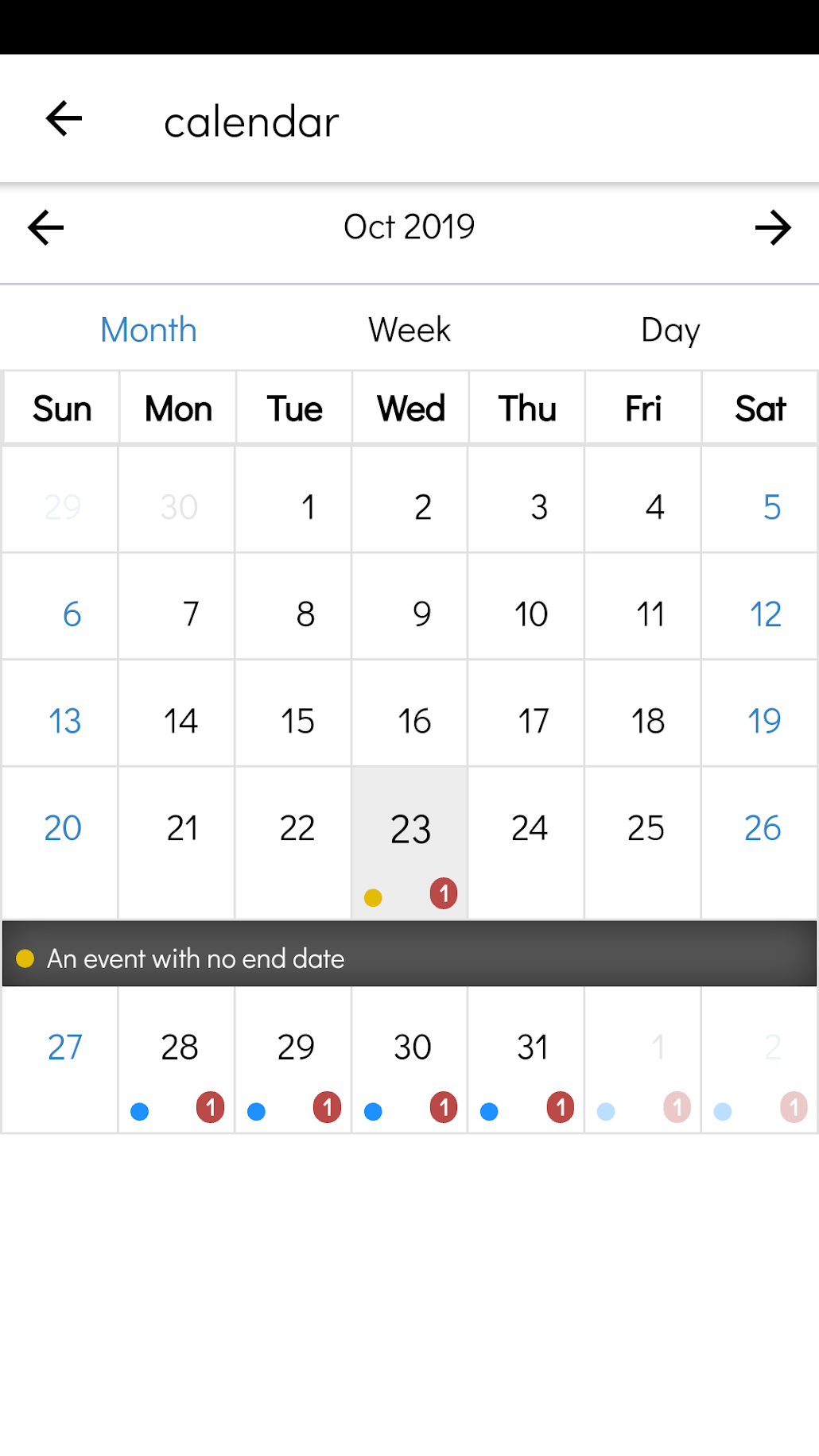This screenshot has height=1456, width=819.
Task: Go to the previous month
Action: pyautogui.click(x=46, y=228)
